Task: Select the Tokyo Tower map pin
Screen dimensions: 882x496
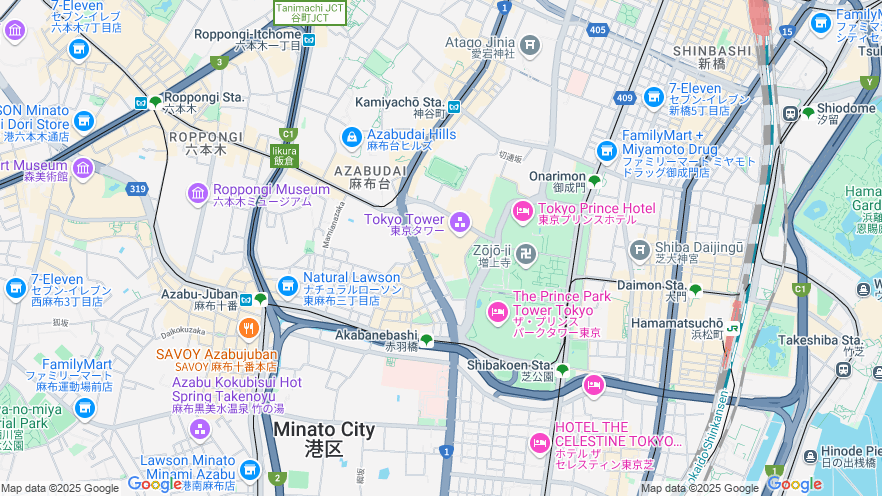Action: [460, 221]
